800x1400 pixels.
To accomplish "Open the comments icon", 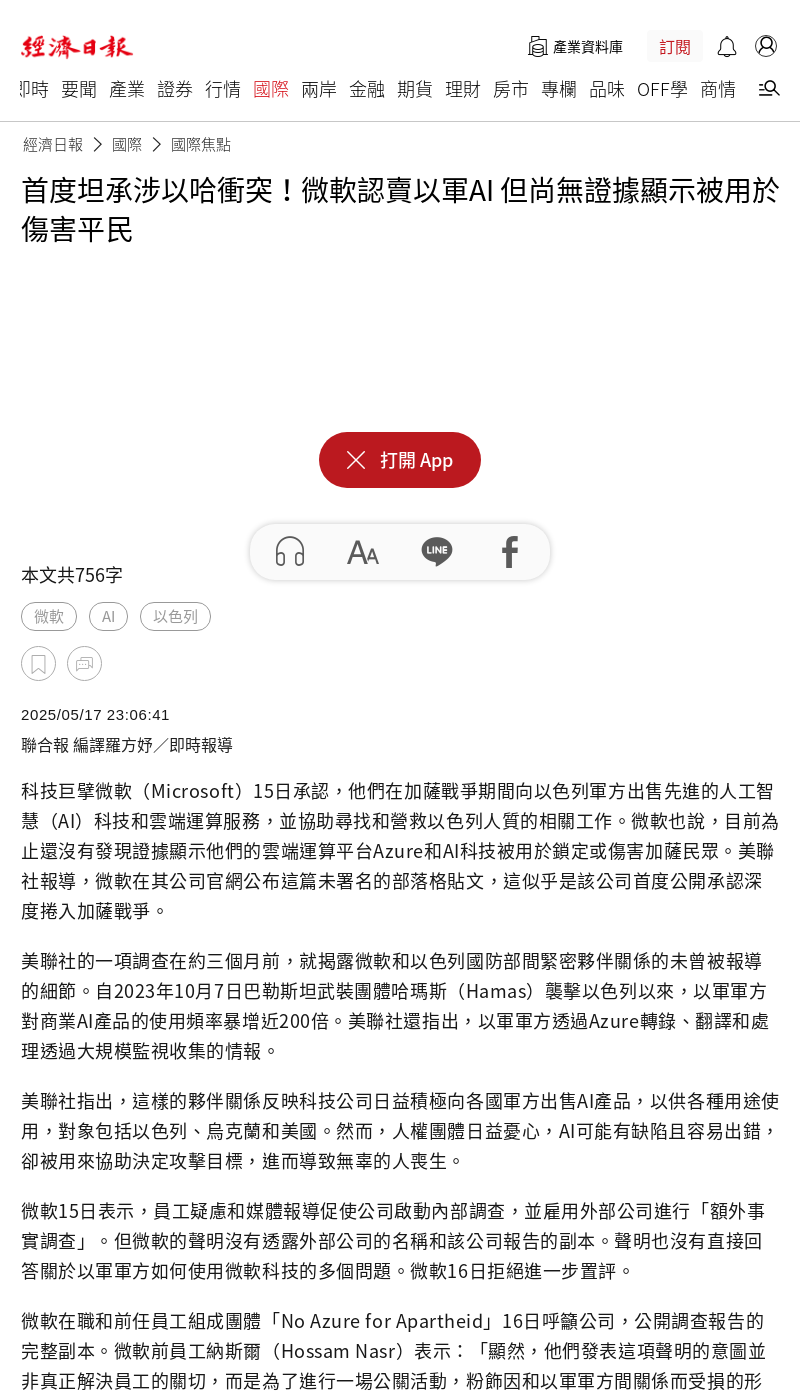I will 84,664.
